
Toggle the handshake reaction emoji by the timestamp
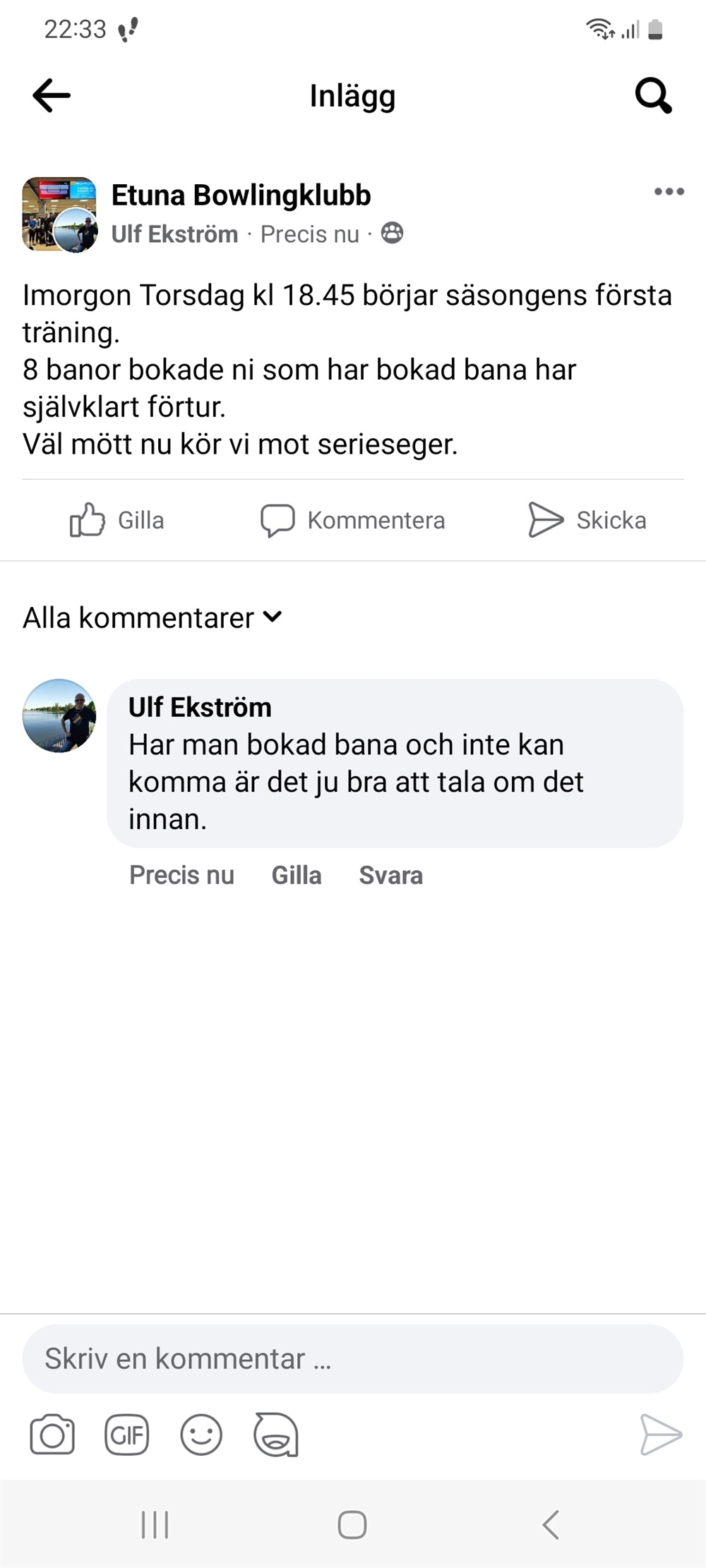pos(393,233)
